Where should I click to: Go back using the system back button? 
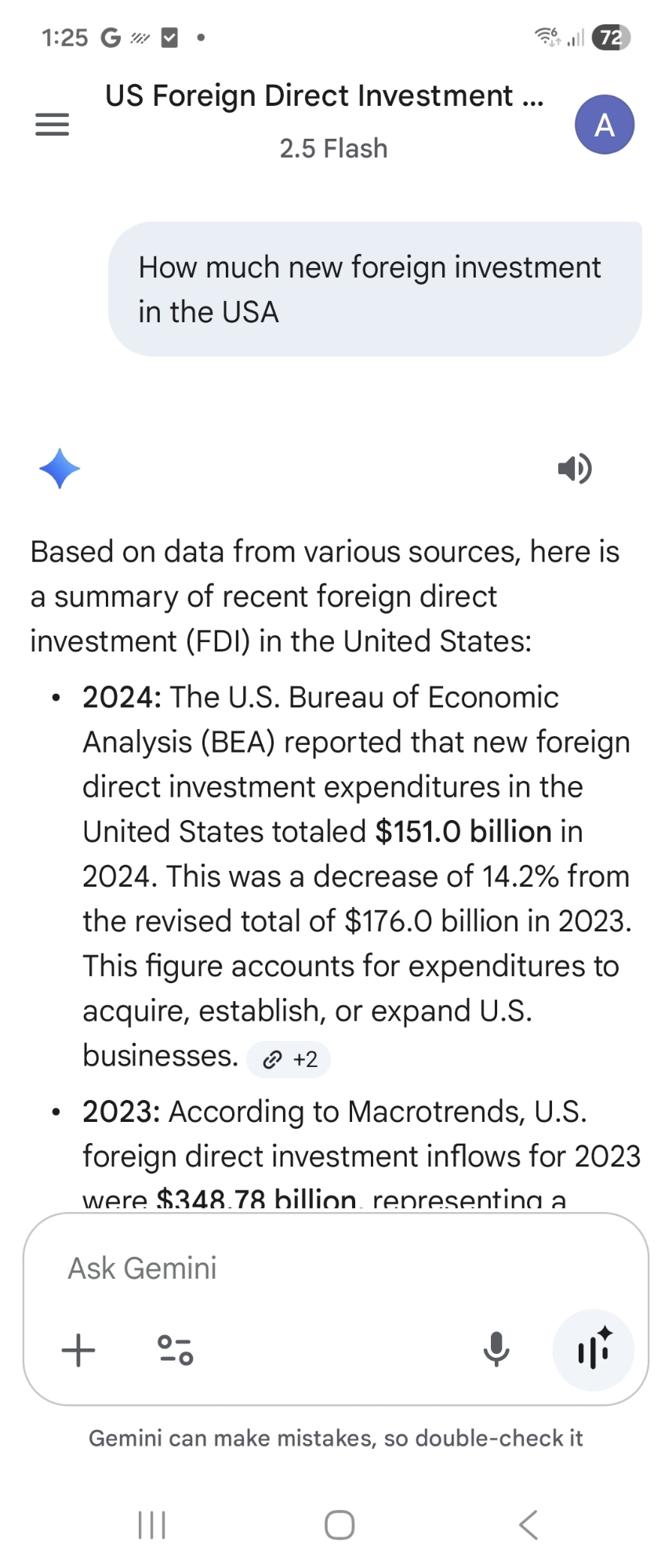click(x=529, y=1525)
